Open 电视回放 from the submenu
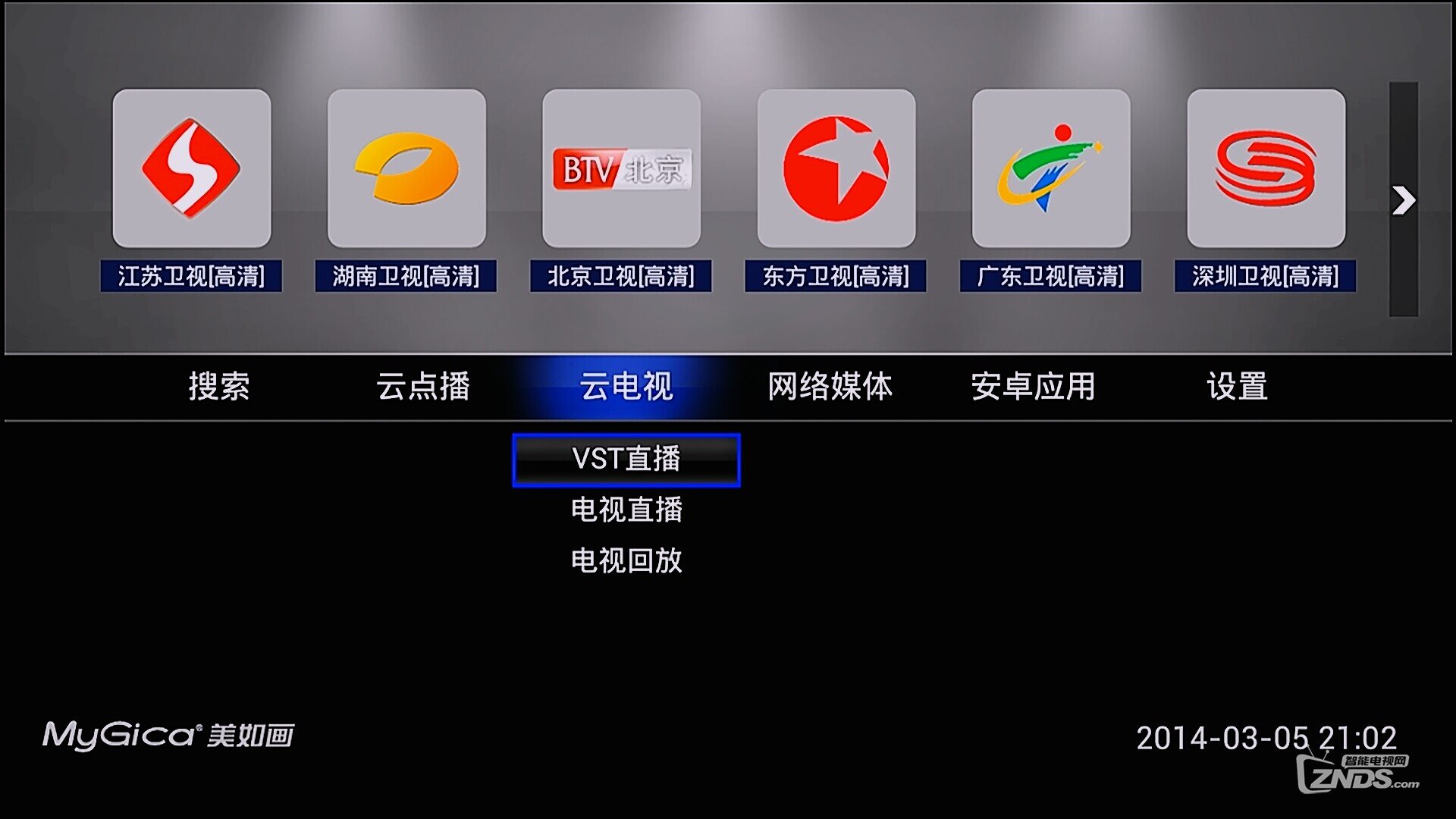This screenshot has width=1456, height=819. pos(626,560)
